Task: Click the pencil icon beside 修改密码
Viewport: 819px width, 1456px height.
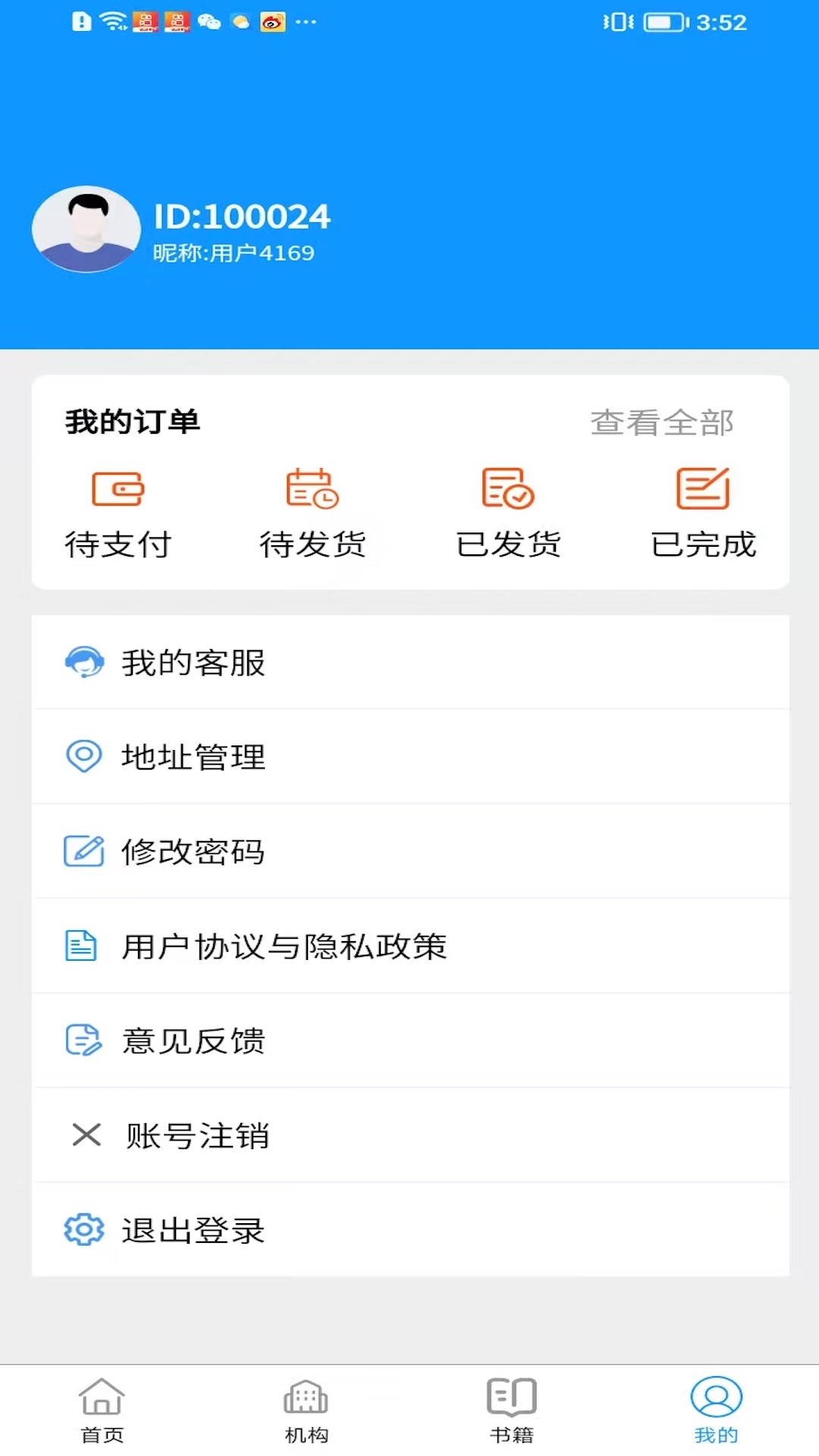Action: pyautogui.click(x=83, y=851)
